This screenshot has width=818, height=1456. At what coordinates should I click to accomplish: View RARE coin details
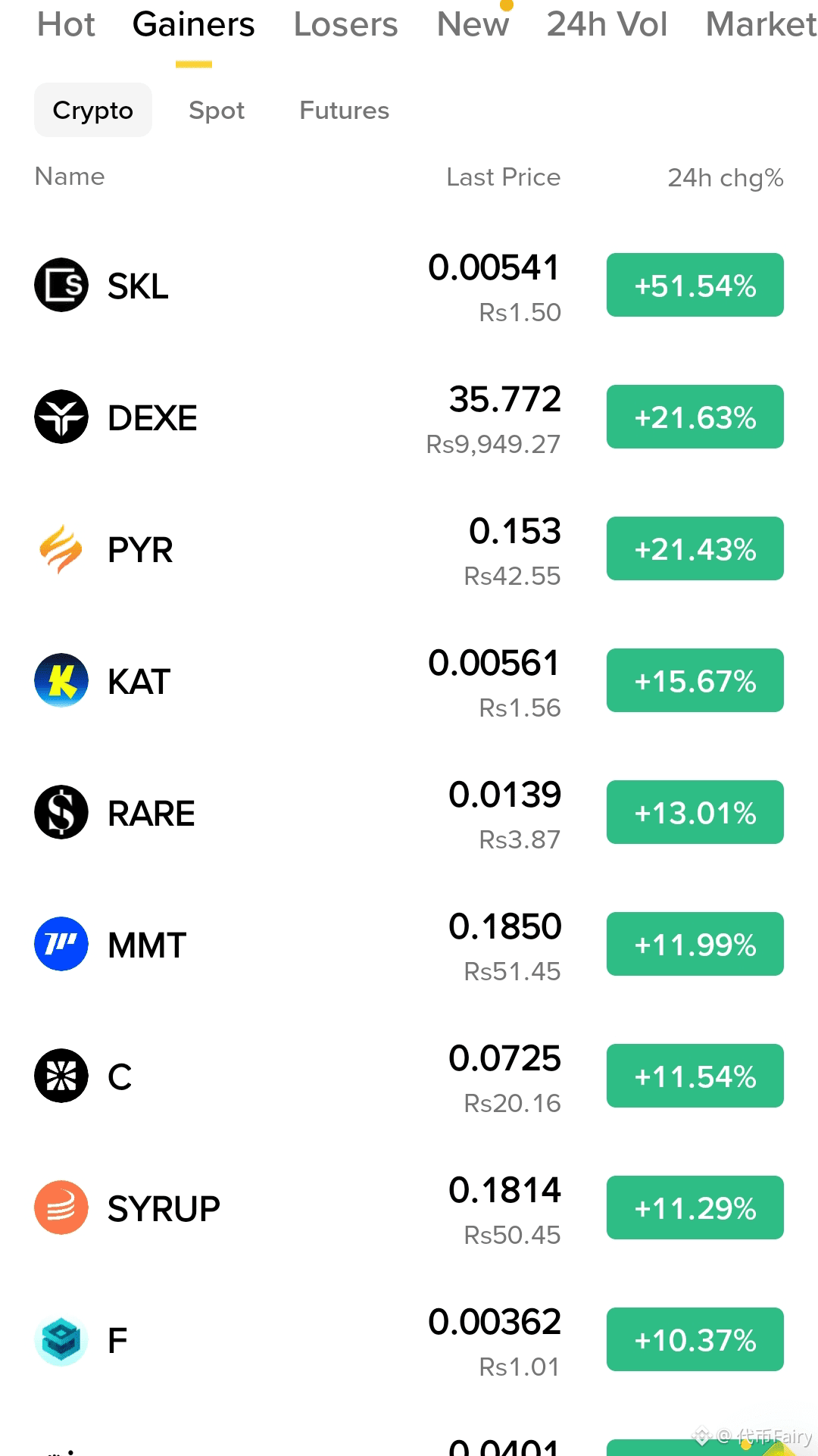point(409,813)
